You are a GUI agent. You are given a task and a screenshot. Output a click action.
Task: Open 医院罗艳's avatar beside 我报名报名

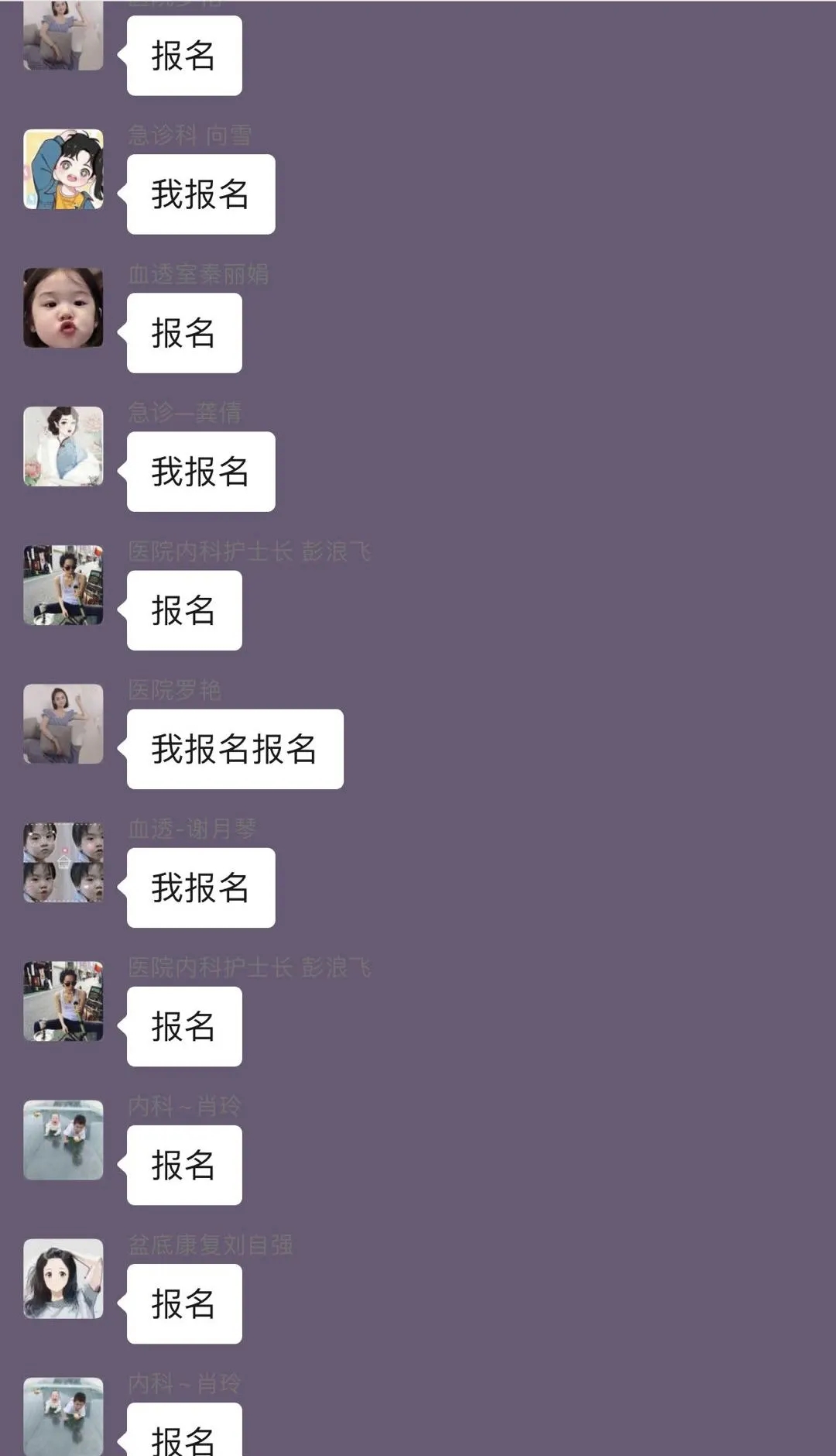point(63,723)
